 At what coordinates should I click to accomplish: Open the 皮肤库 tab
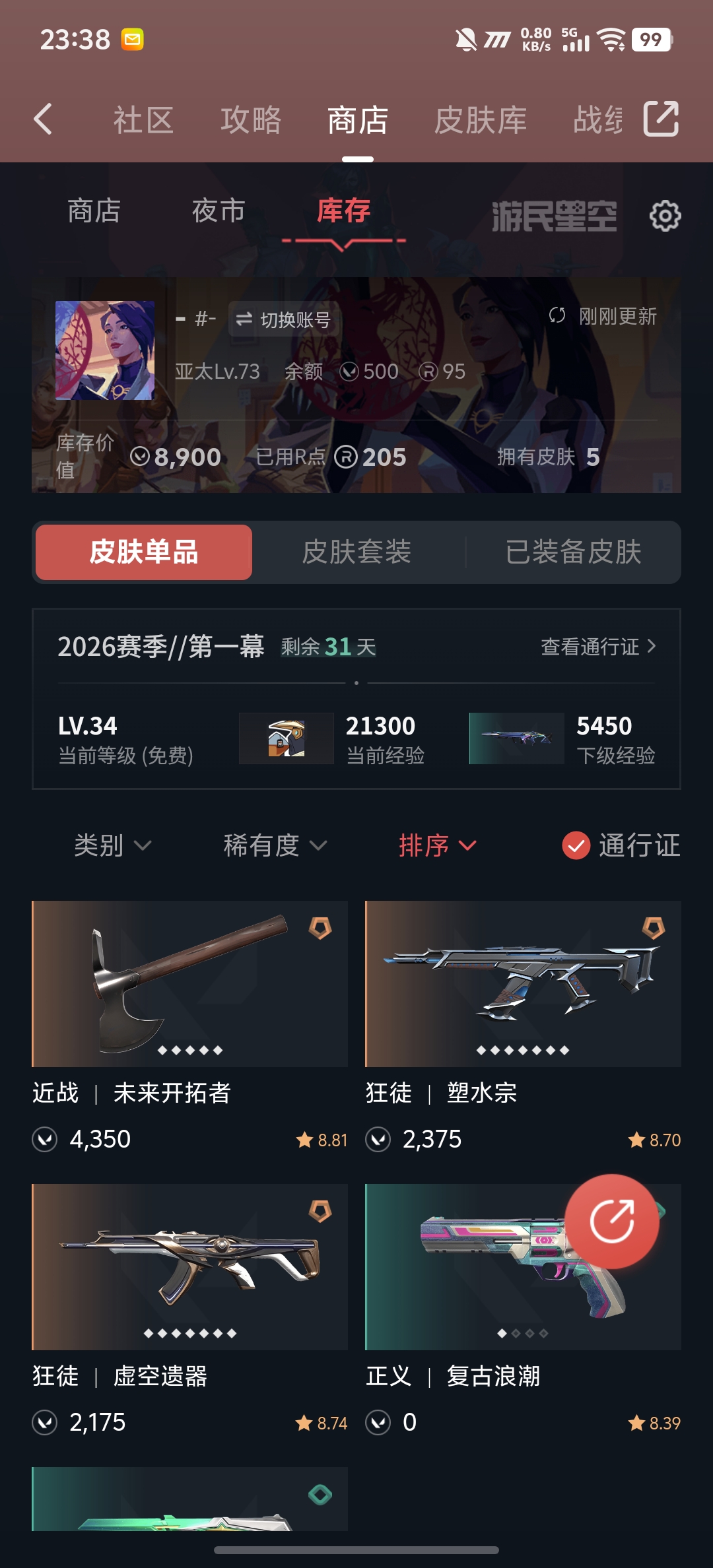pos(480,121)
